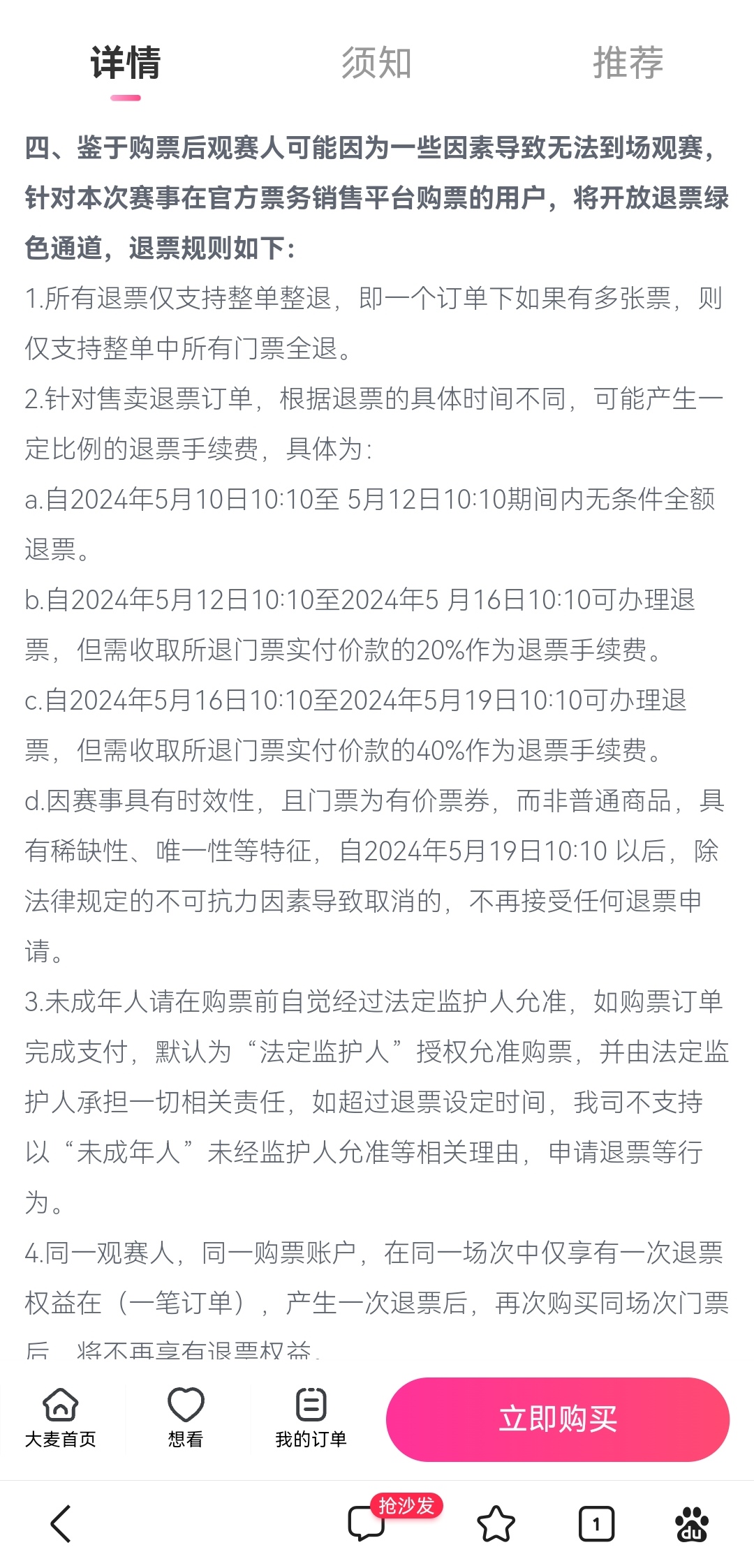Bookmark this page with the star icon
Viewport: 754px width, 1568px height.
coord(496,1524)
